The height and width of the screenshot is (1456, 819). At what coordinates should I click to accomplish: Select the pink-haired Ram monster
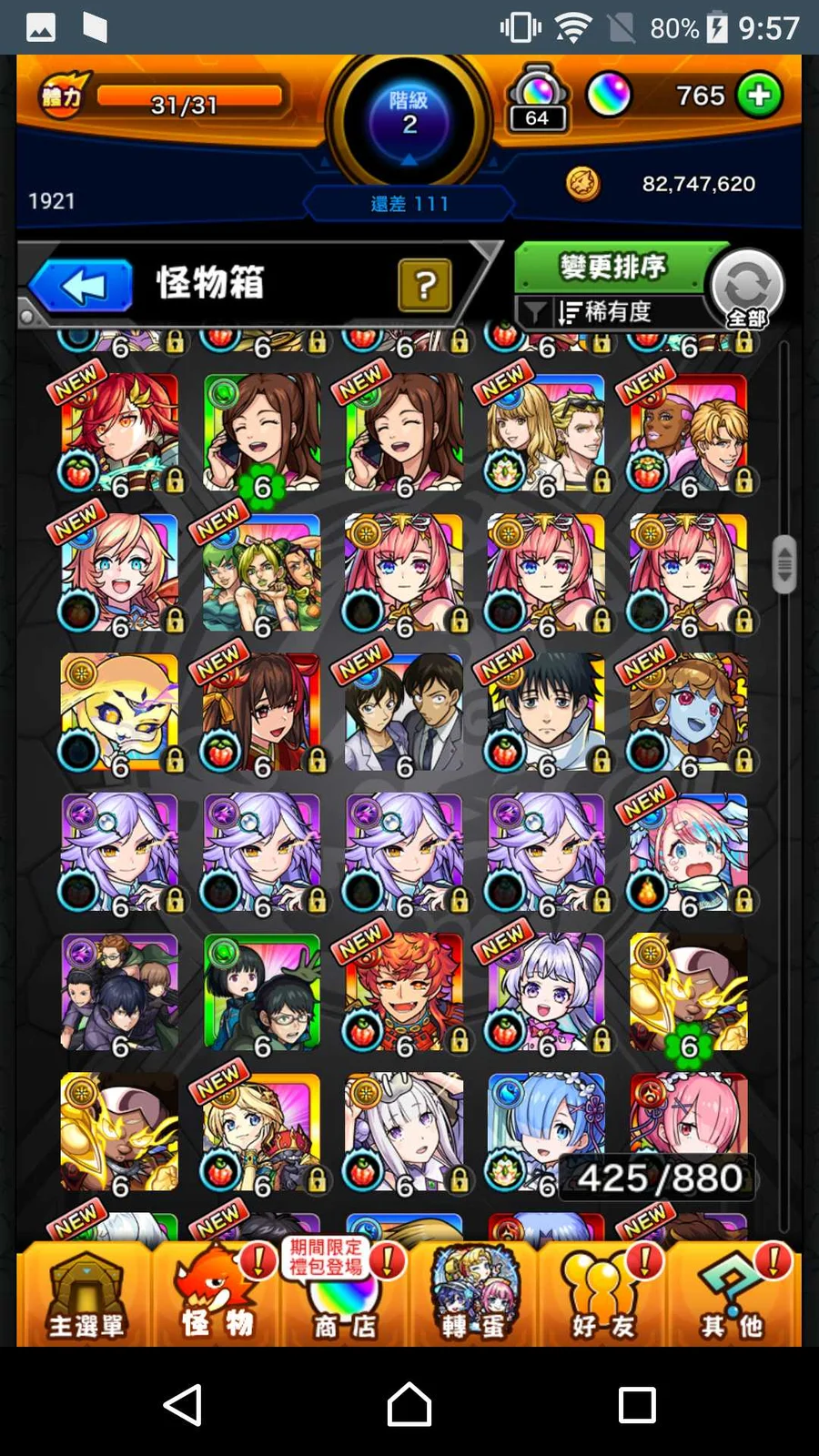688,1119
